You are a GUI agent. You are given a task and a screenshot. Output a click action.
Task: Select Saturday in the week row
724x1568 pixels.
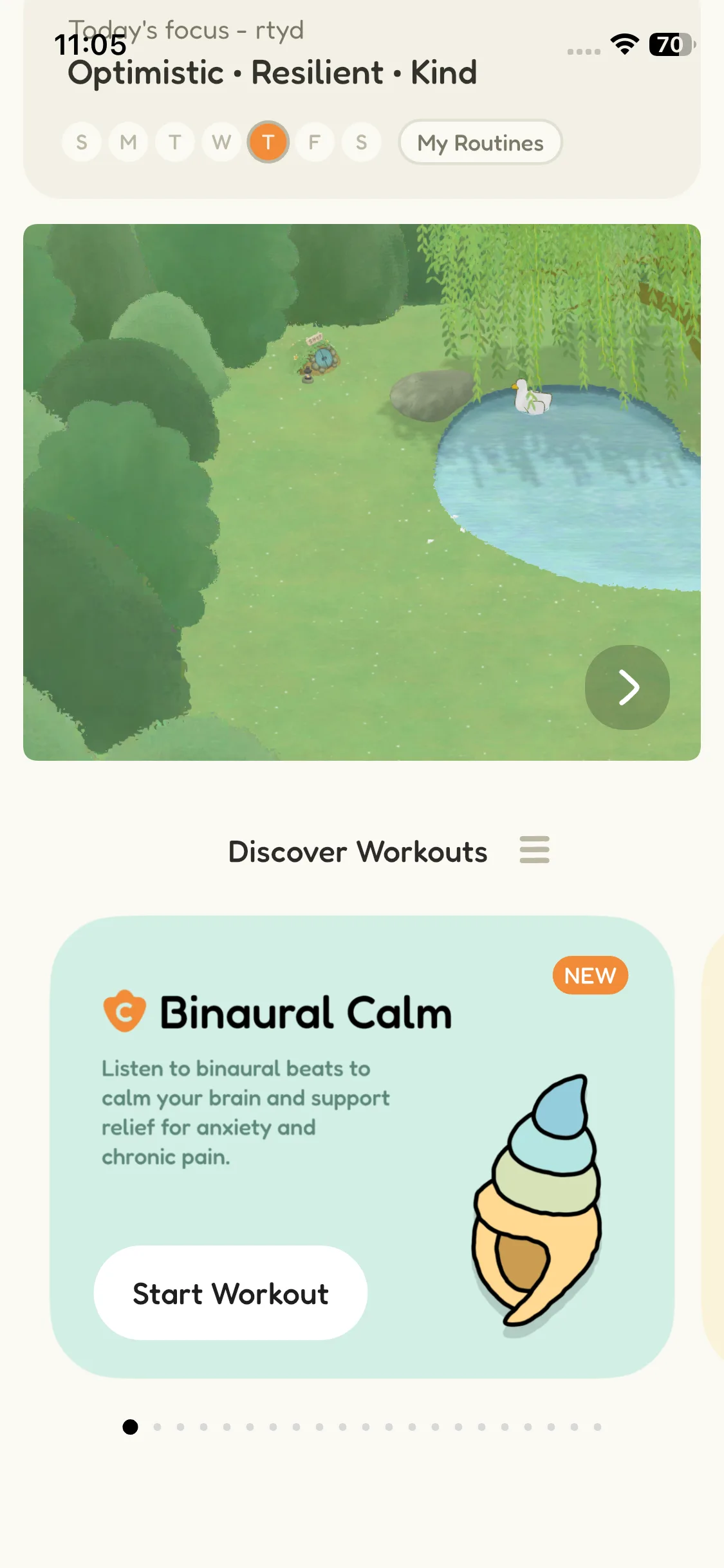point(361,142)
